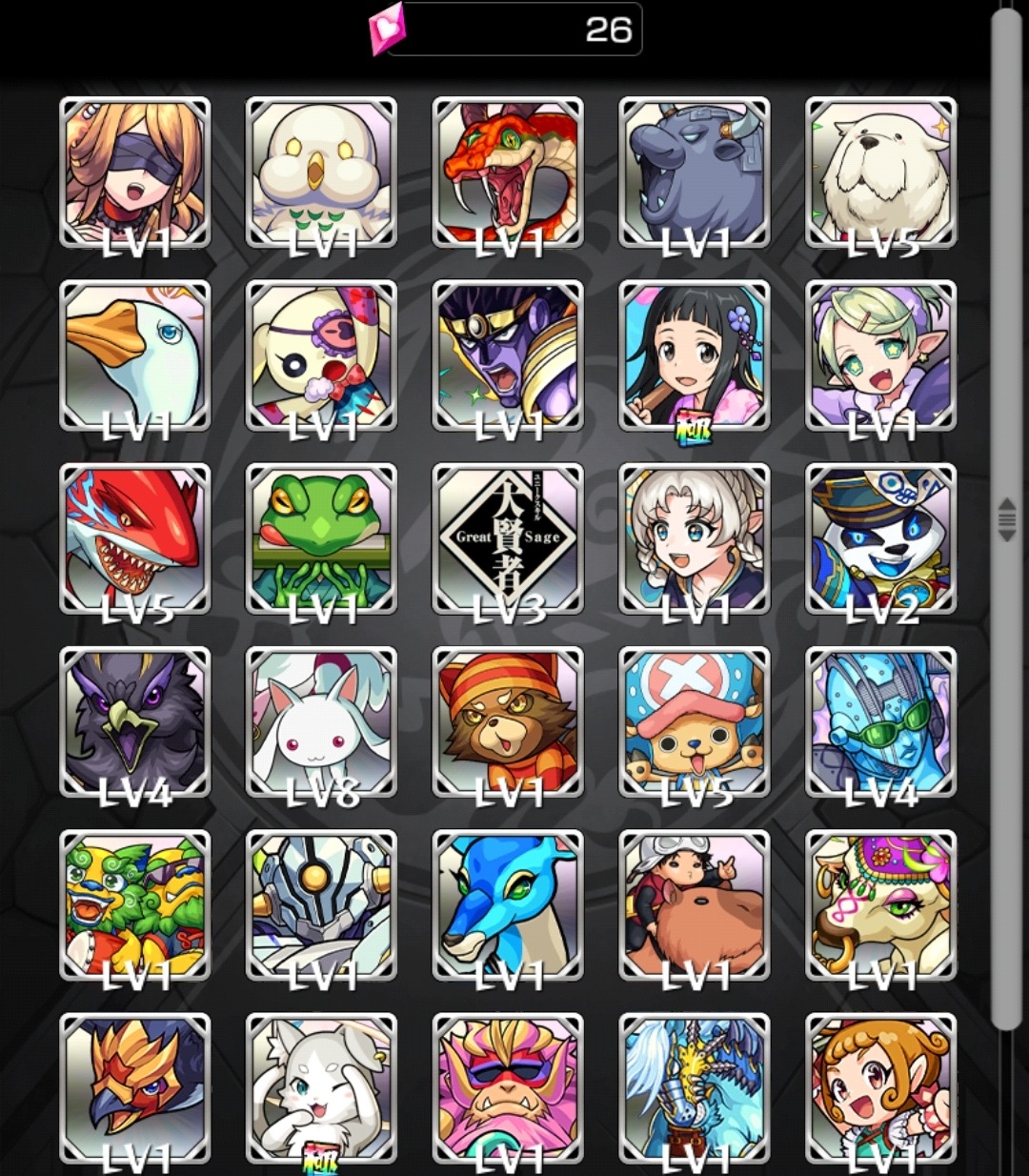Viewport: 1029px width, 1176px height.
Task: Choose the grey bull monster tile
Action: 695,172
